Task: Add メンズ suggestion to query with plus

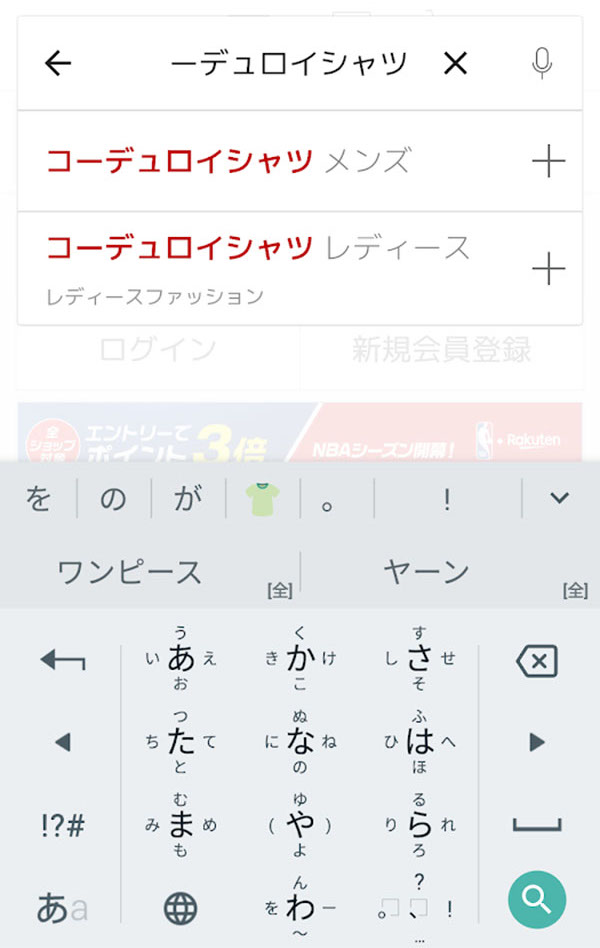Action: [548, 161]
